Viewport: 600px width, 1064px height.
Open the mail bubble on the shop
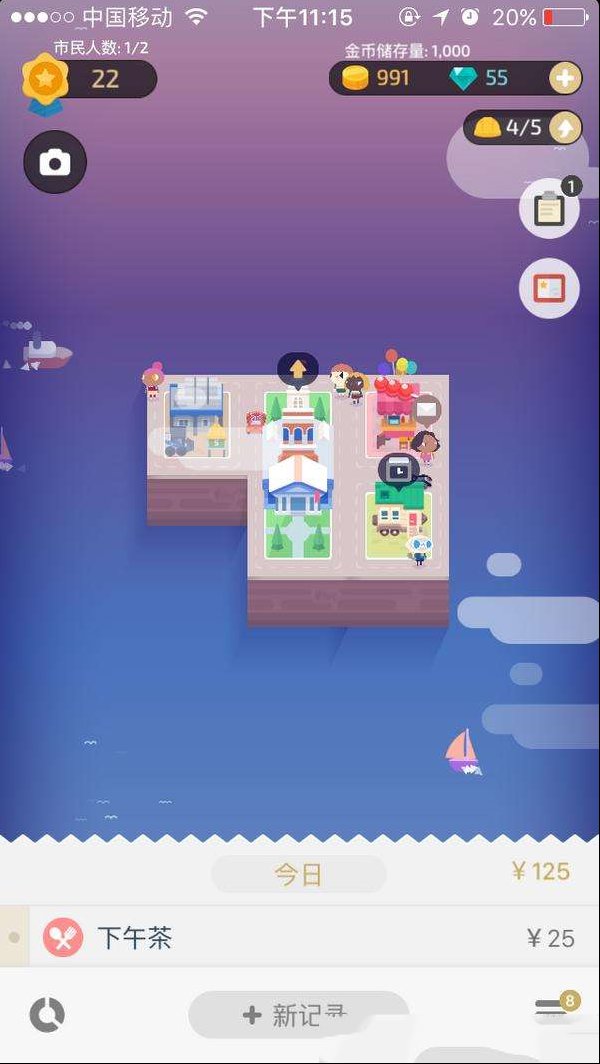coord(426,410)
